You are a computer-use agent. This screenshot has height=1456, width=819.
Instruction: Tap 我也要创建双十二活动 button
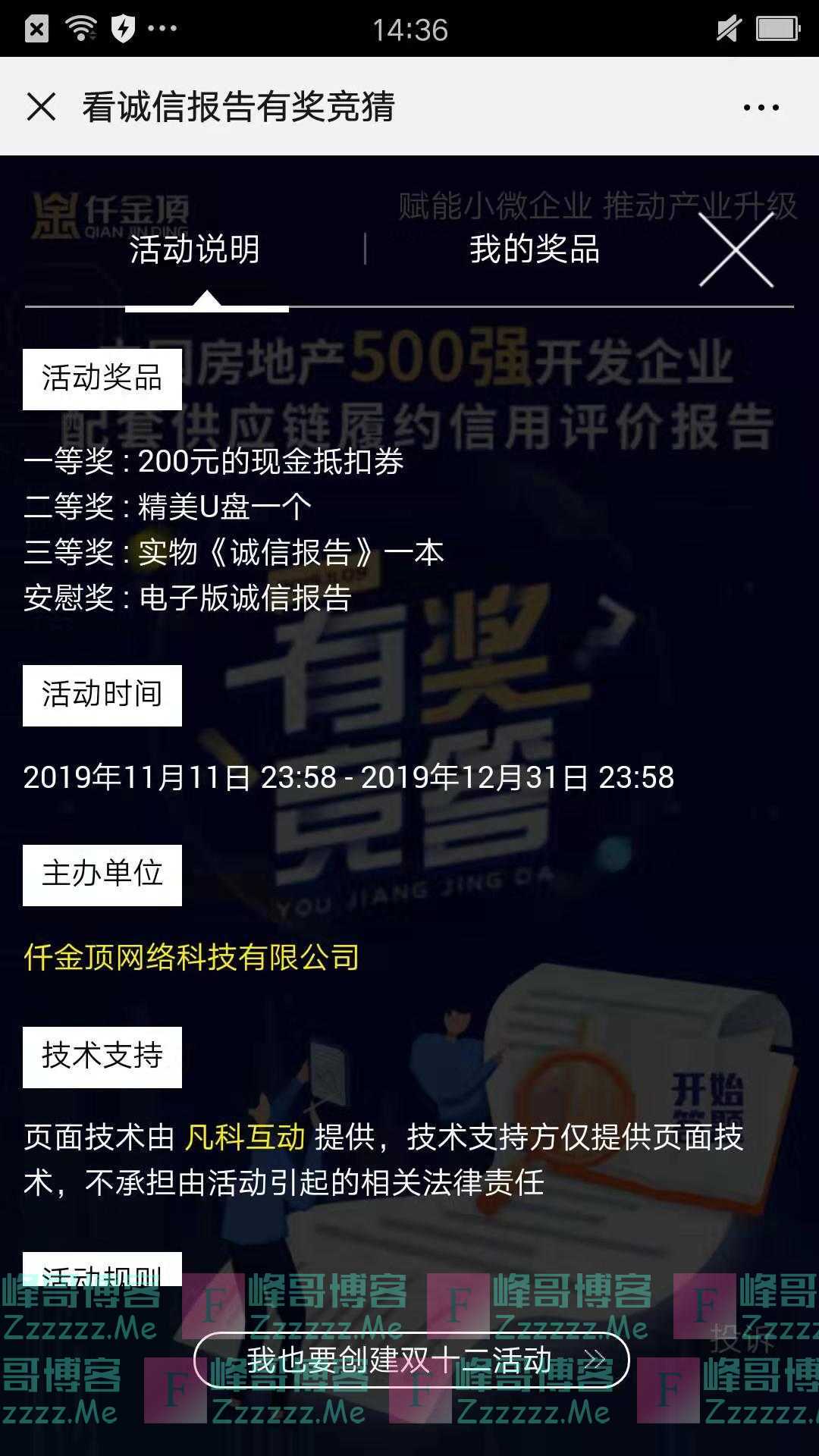click(411, 1360)
